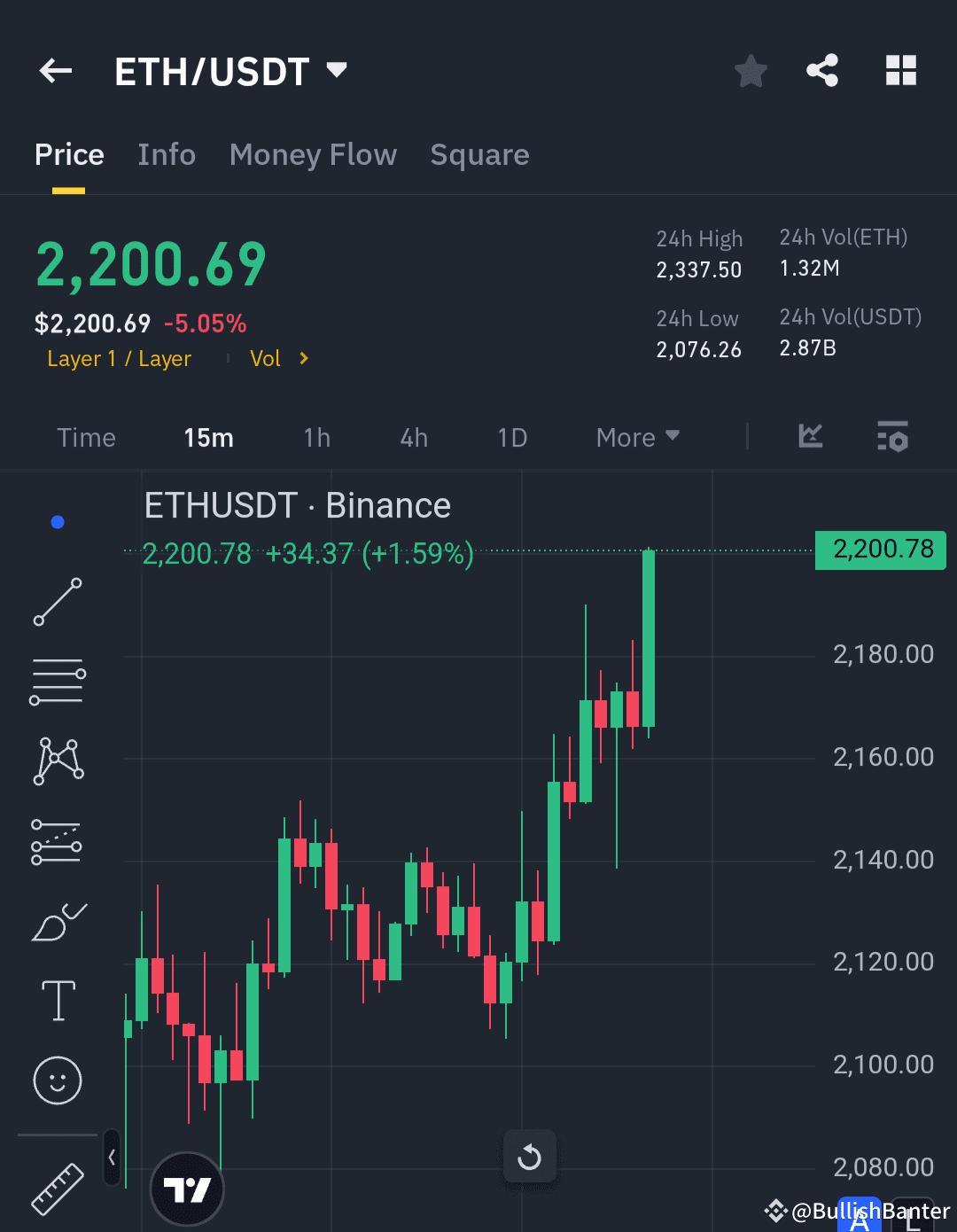The width and height of the screenshot is (957, 1232).
Task: Reset the chart view with refresh button
Action: 529,1157
